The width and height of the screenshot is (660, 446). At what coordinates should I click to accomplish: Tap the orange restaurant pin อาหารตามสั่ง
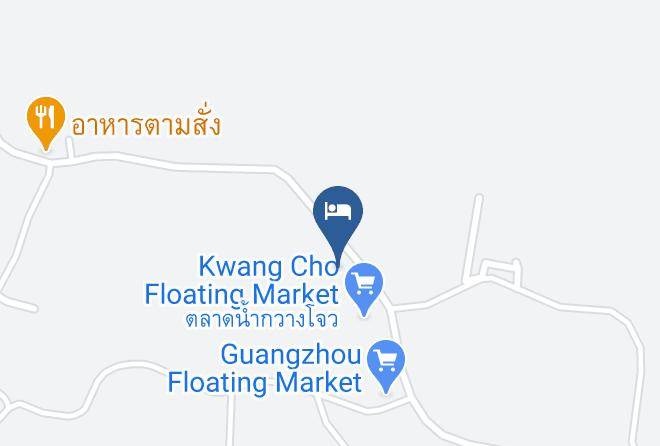point(46,123)
